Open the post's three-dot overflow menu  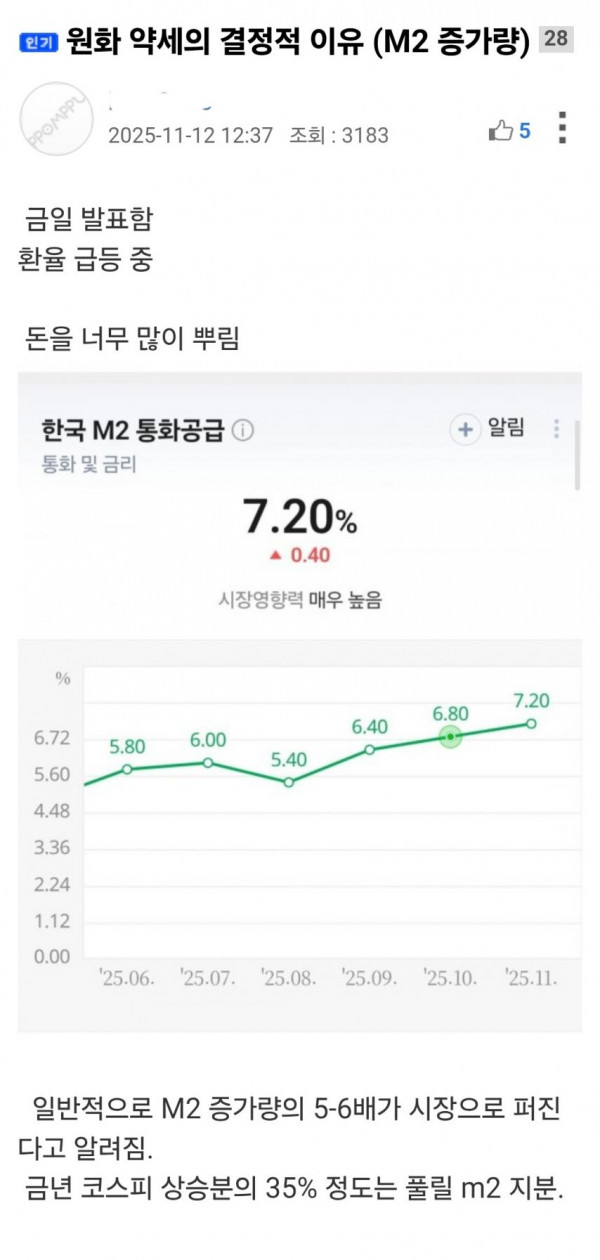pyautogui.click(x=563, y=128)
